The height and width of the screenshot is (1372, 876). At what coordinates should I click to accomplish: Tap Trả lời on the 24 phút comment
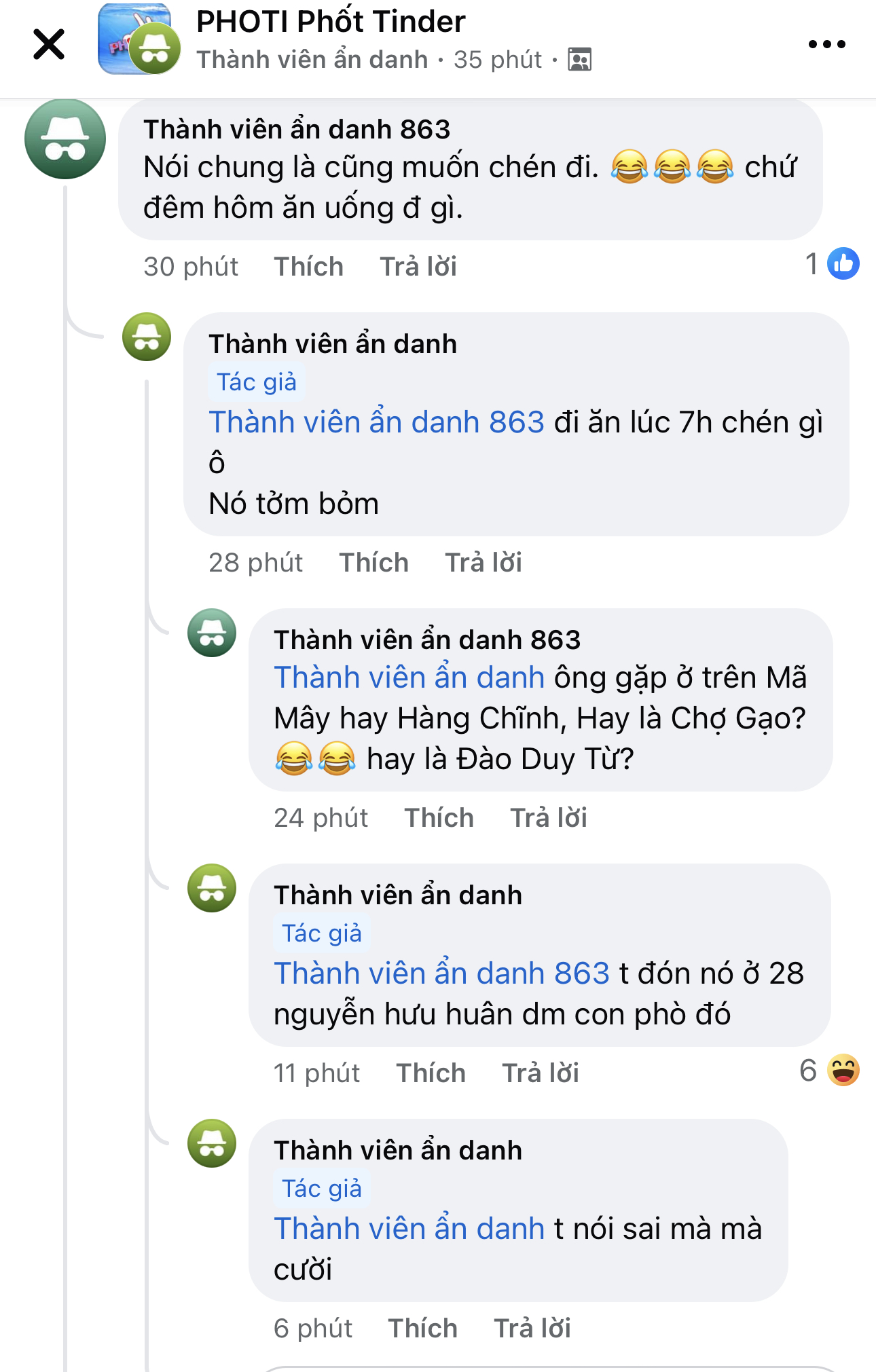click(x=548, y=818)
